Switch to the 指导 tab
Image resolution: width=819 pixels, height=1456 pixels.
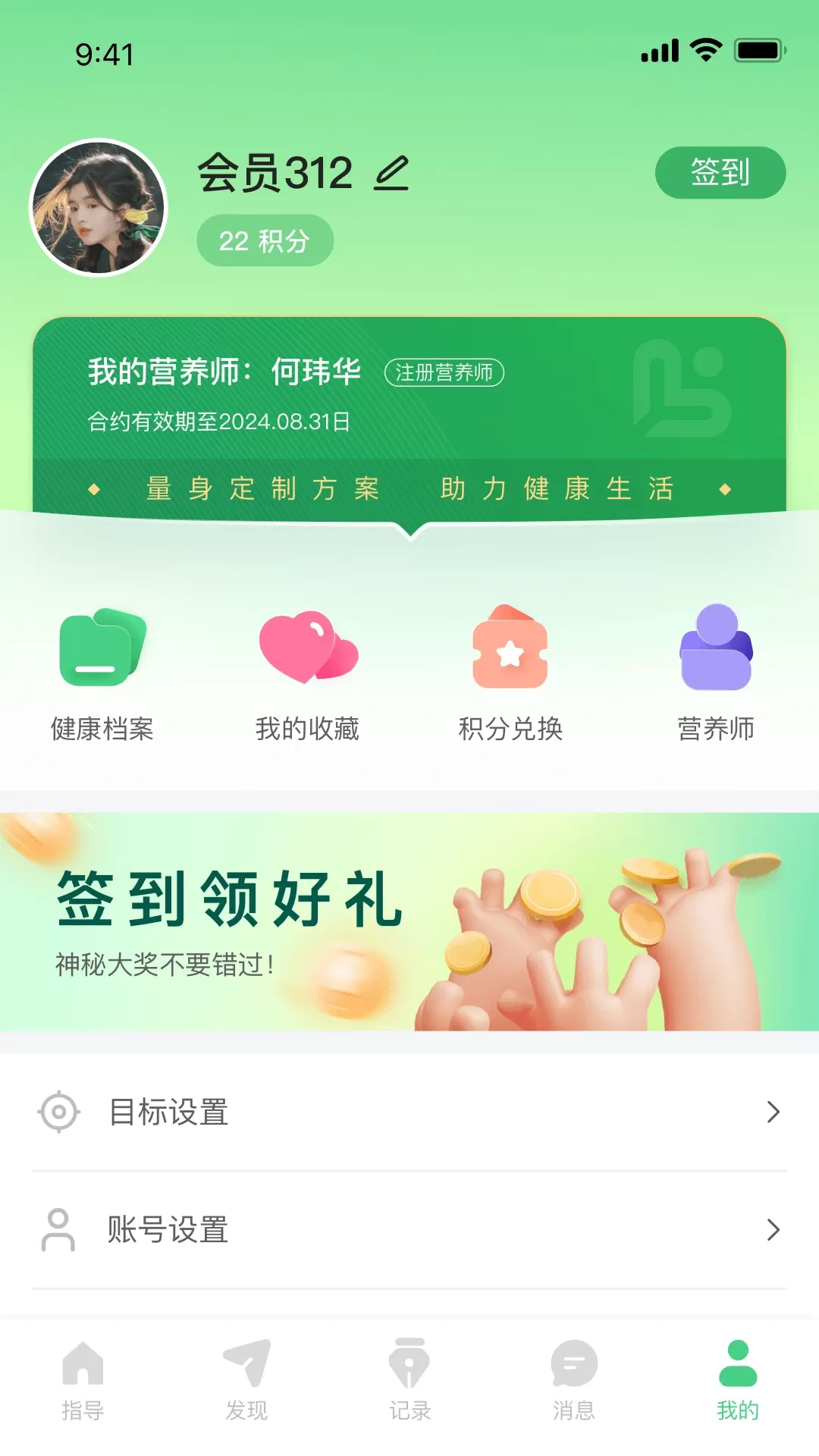83,1380
